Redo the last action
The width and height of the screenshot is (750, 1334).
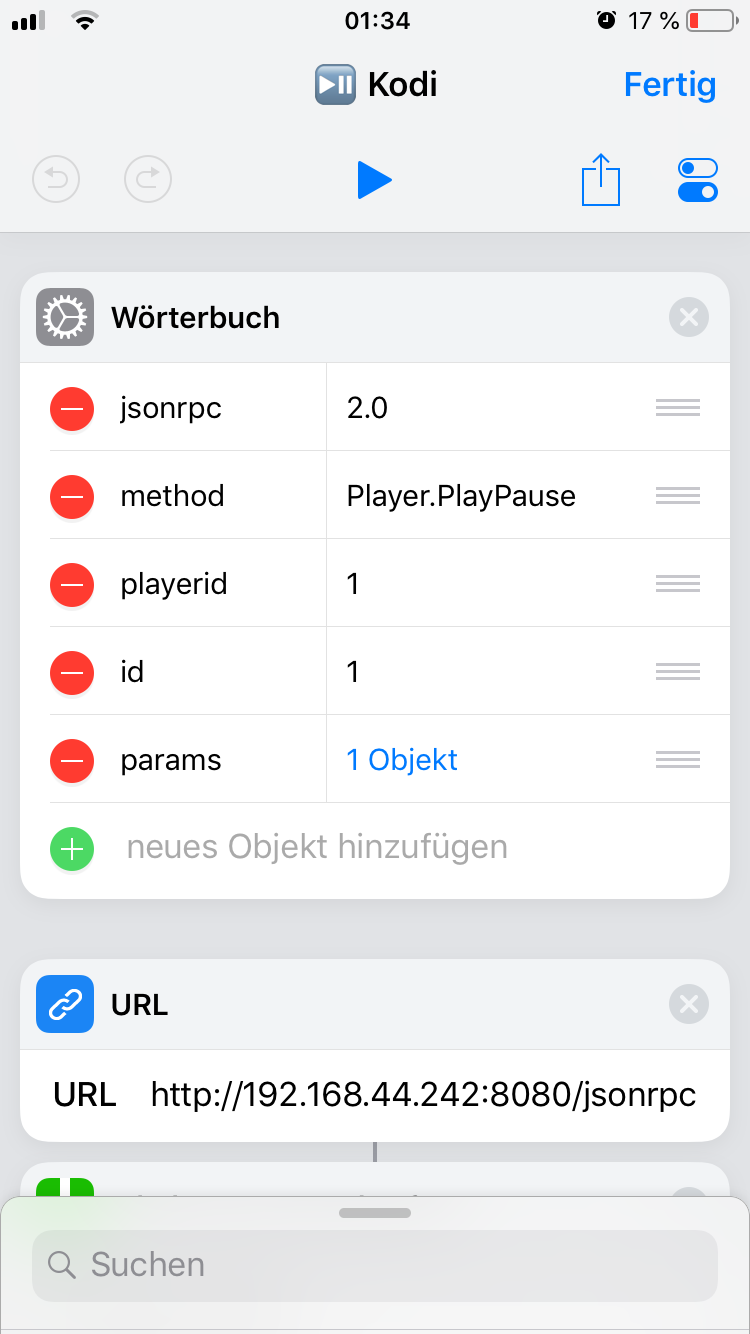(x=148, y=180)
